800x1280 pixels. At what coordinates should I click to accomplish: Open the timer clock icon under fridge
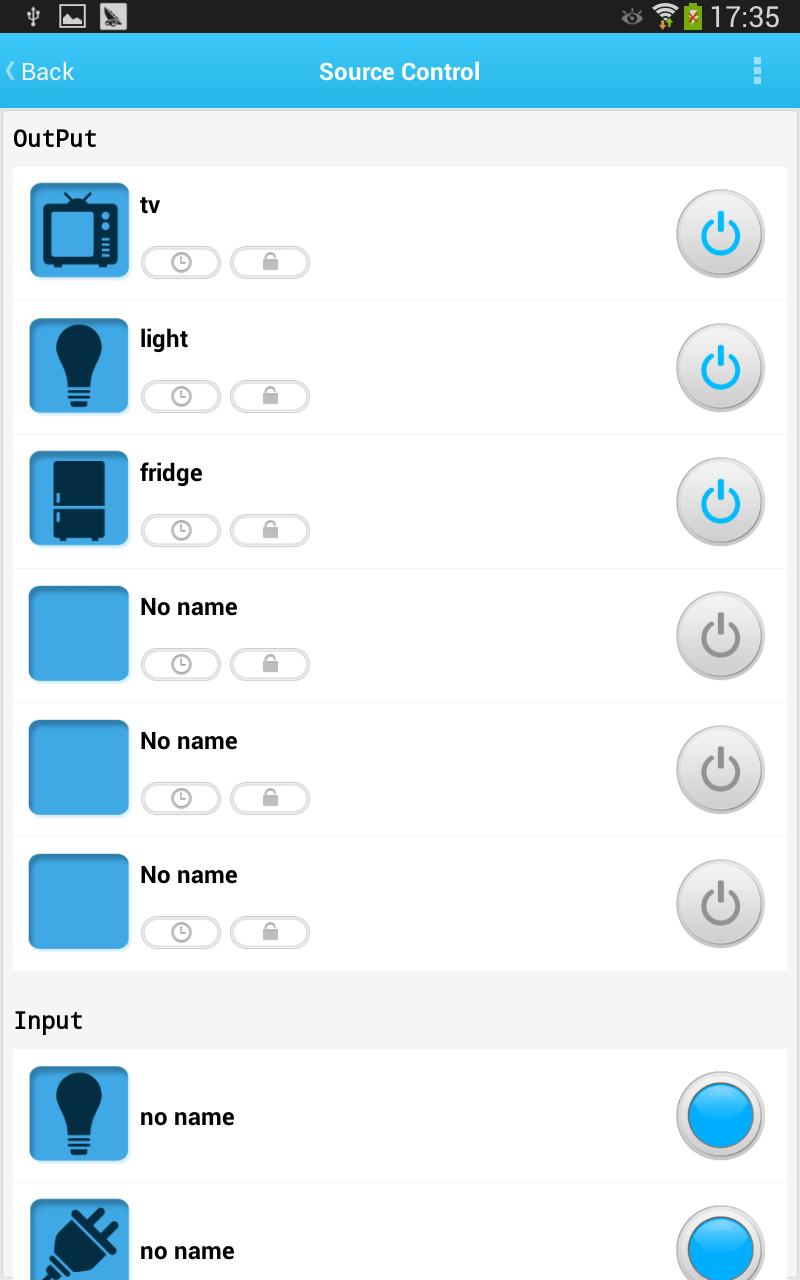point(181,530)
